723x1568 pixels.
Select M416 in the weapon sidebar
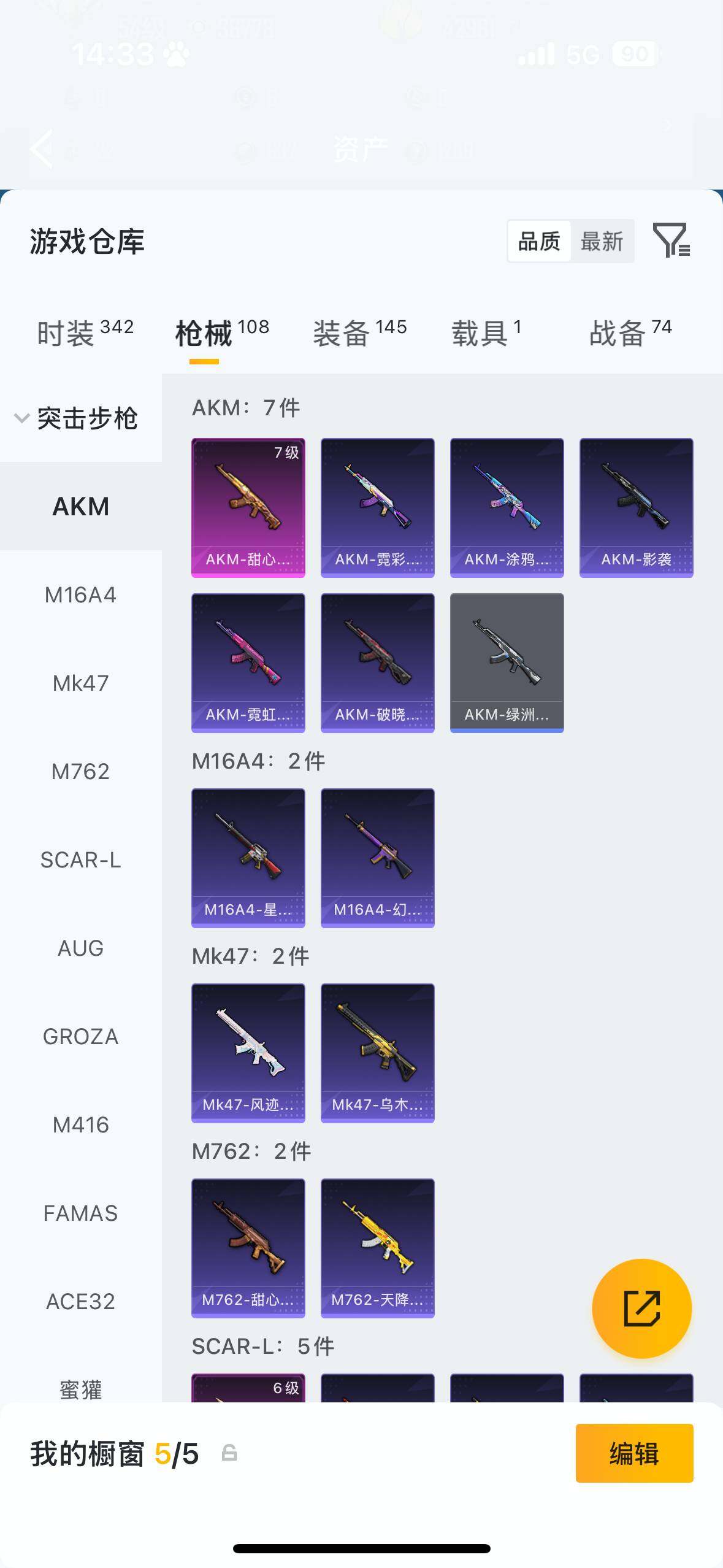tap(80, 1125)
